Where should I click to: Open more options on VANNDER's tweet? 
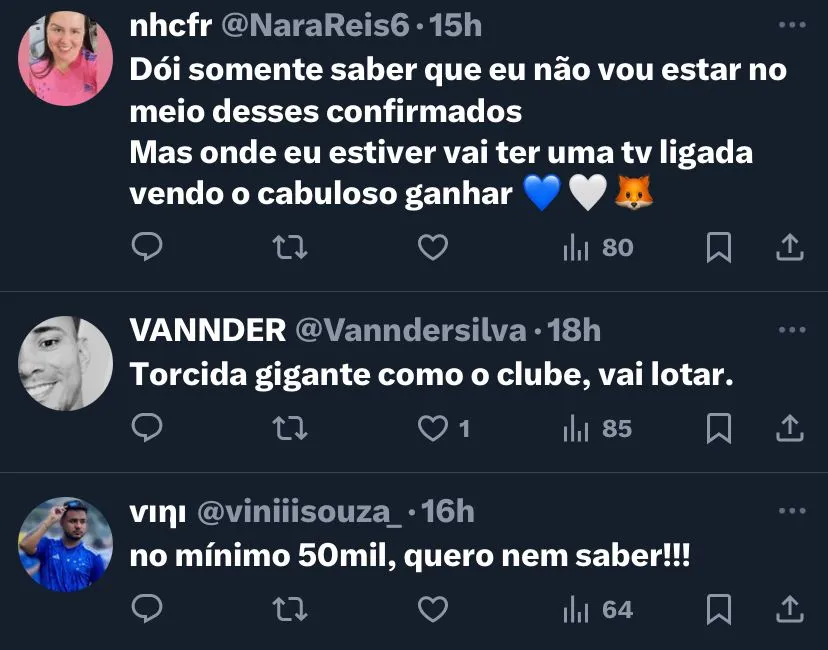point(791,329)
